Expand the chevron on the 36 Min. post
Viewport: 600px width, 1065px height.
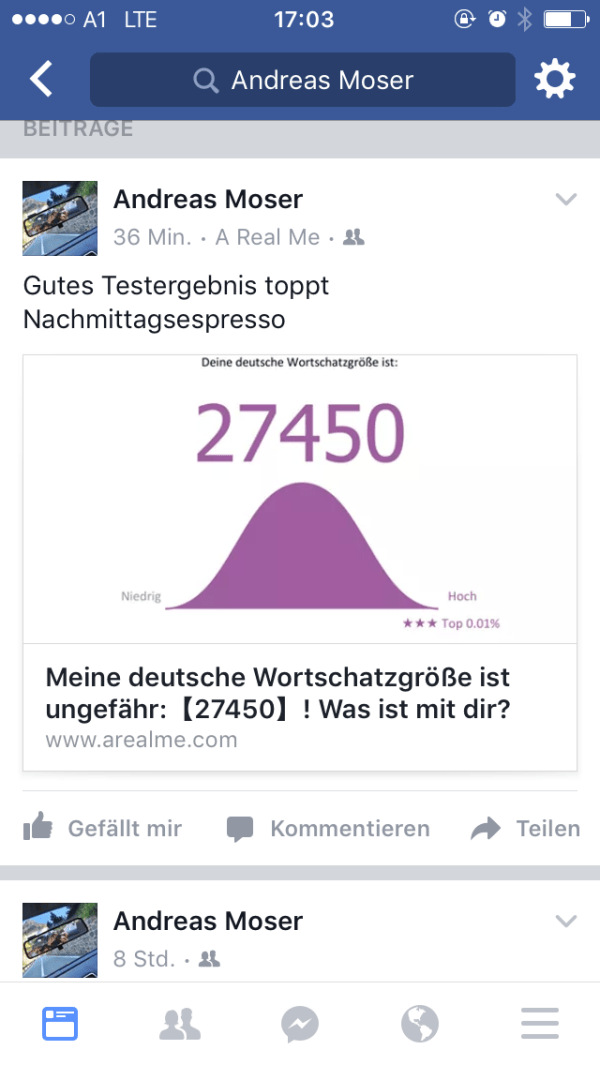tap(566, 200)
